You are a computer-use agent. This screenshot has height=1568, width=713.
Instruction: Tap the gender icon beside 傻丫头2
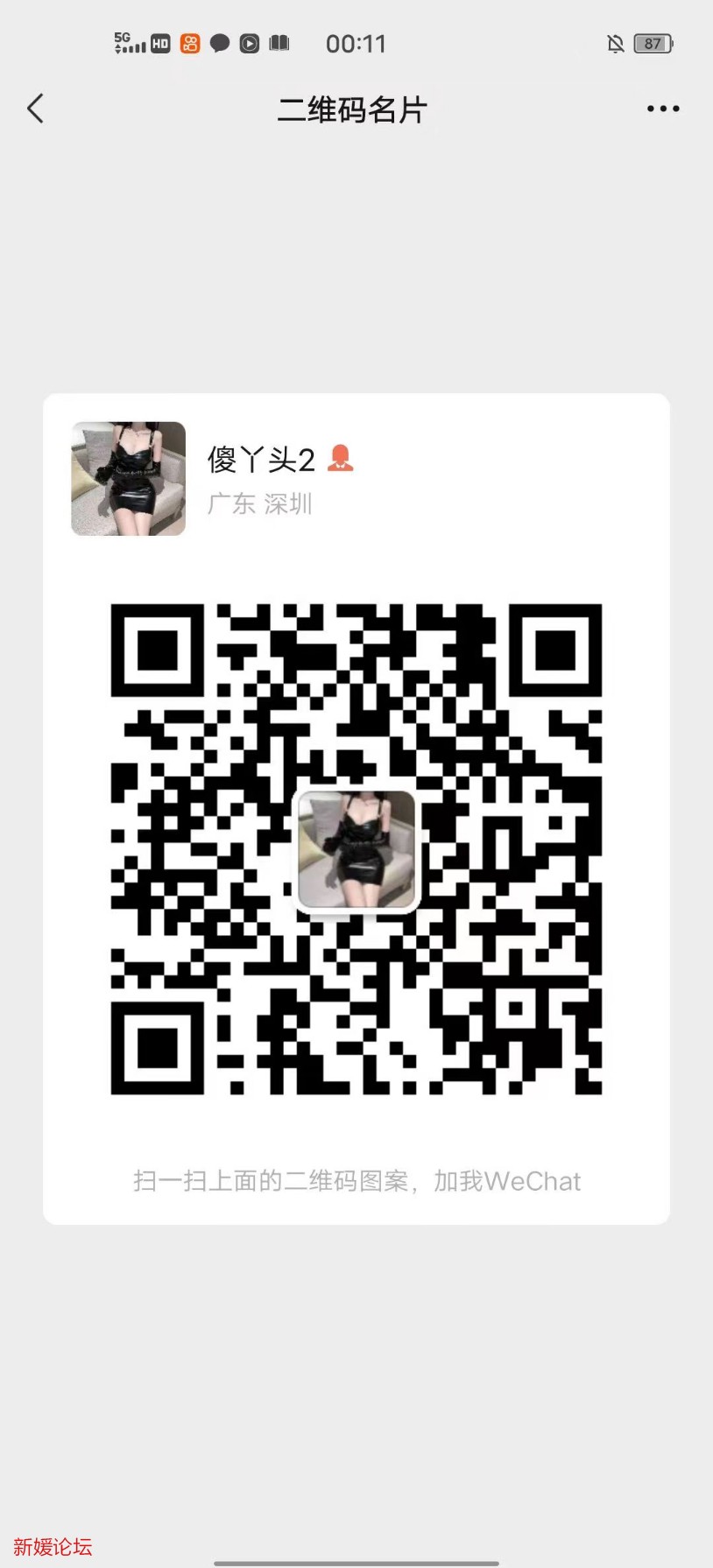click(x=341, y=457)
